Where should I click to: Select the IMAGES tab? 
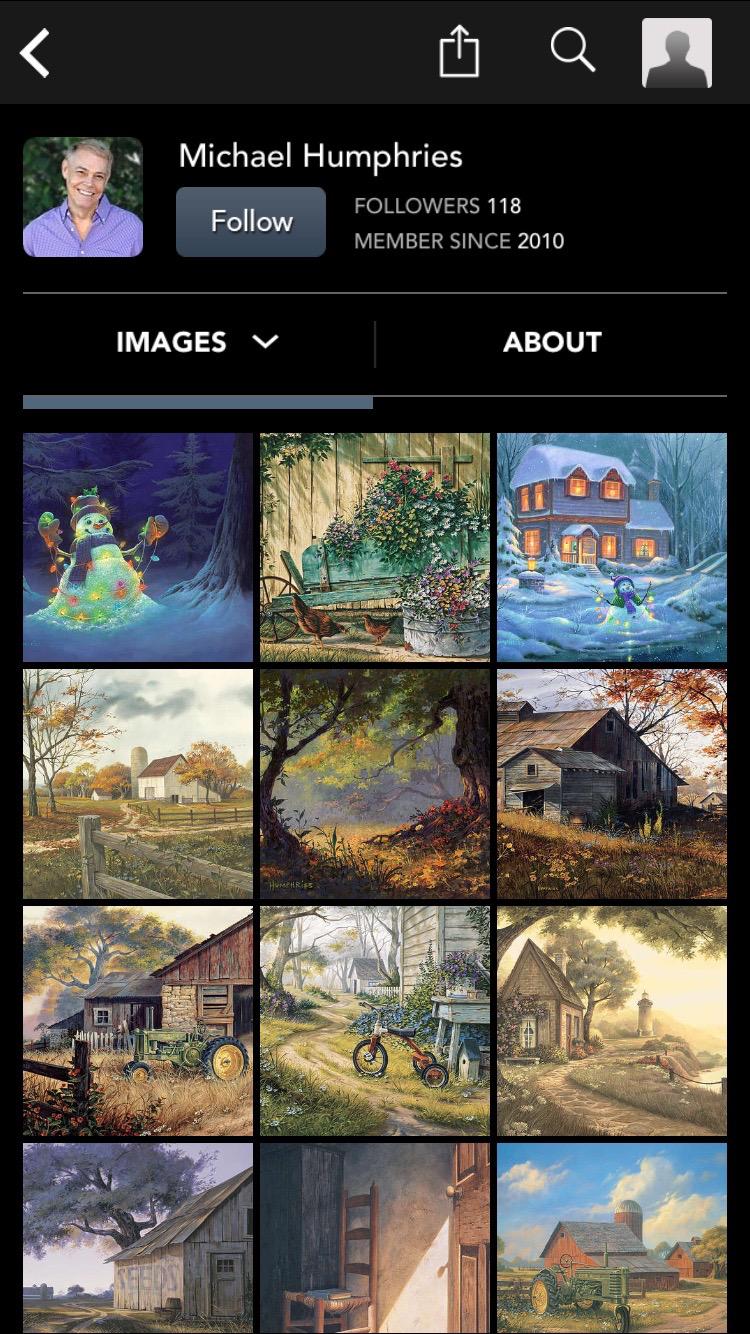(x=170, y=342)
